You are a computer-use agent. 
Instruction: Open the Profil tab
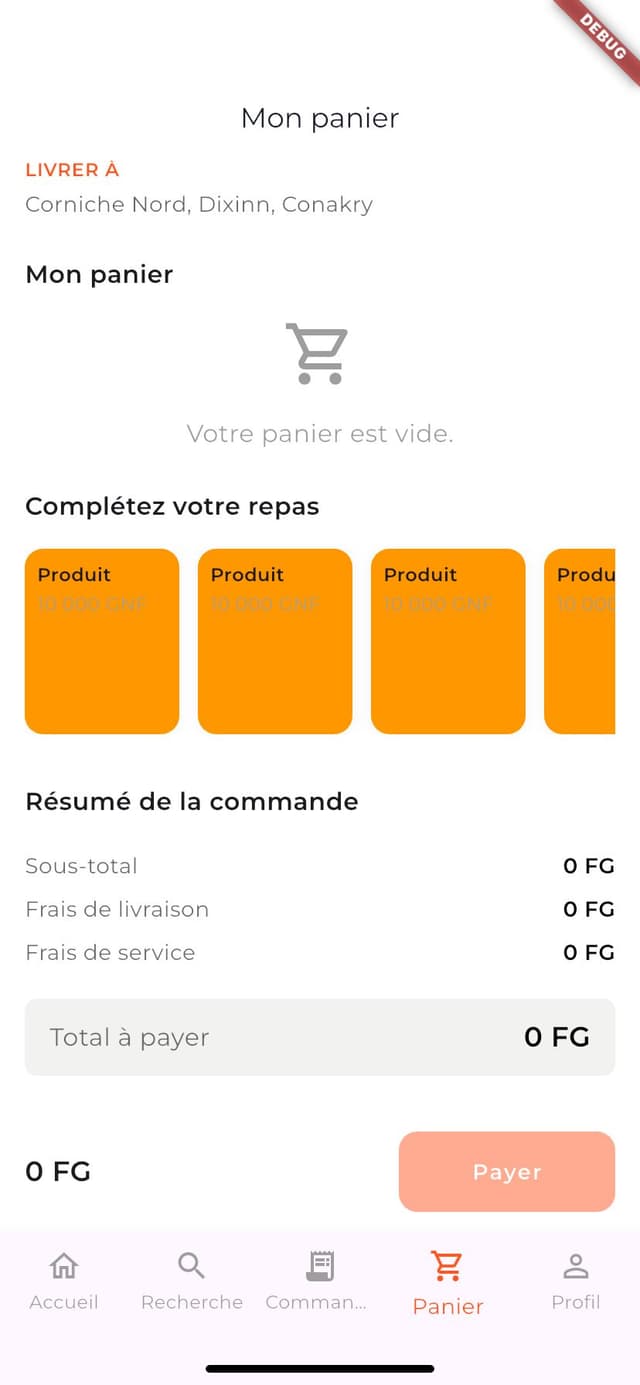point(575,1280)
